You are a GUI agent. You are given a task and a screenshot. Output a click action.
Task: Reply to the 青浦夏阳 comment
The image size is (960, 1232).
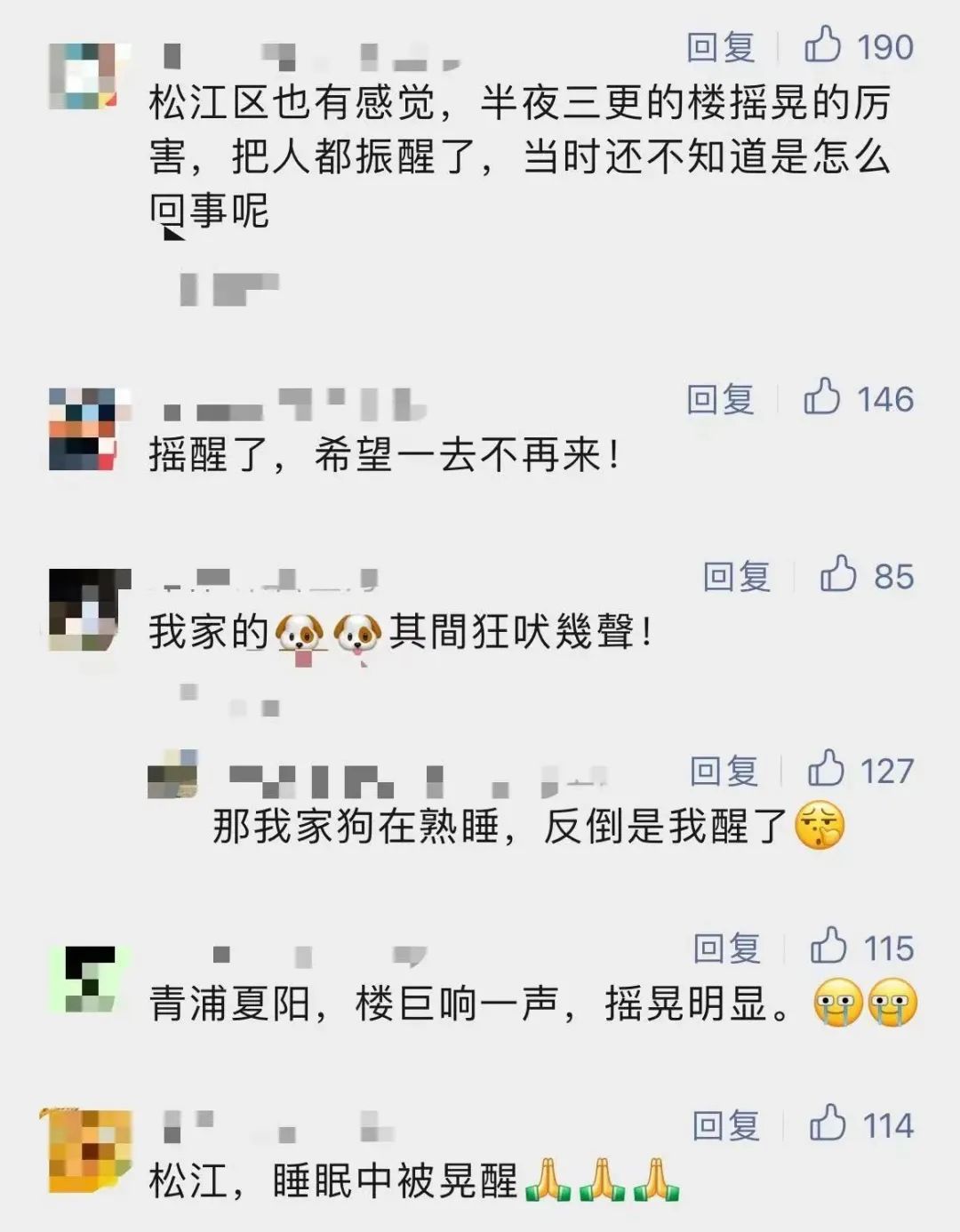(726, 948)
